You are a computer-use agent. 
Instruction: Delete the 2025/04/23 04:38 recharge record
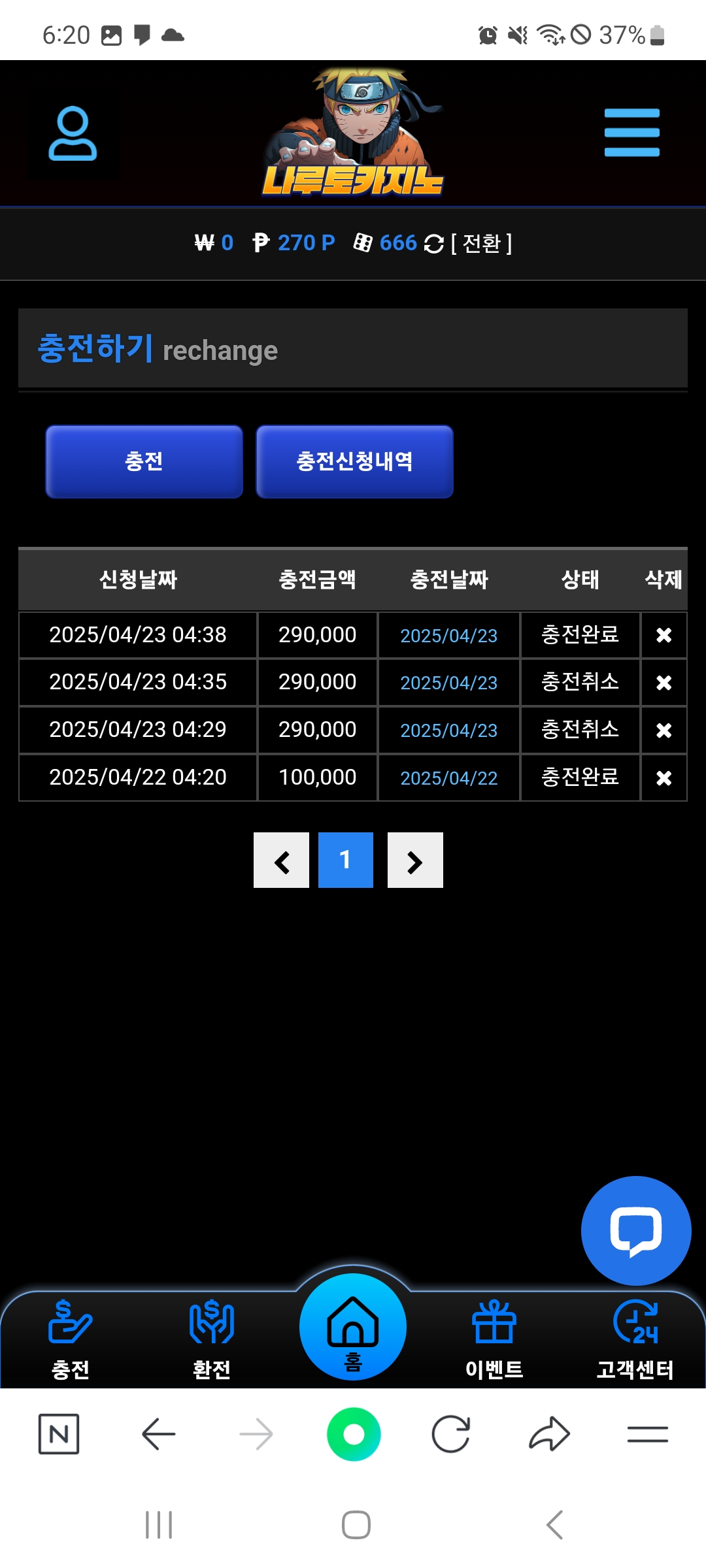pyautogui.click(x=664, y=635)
